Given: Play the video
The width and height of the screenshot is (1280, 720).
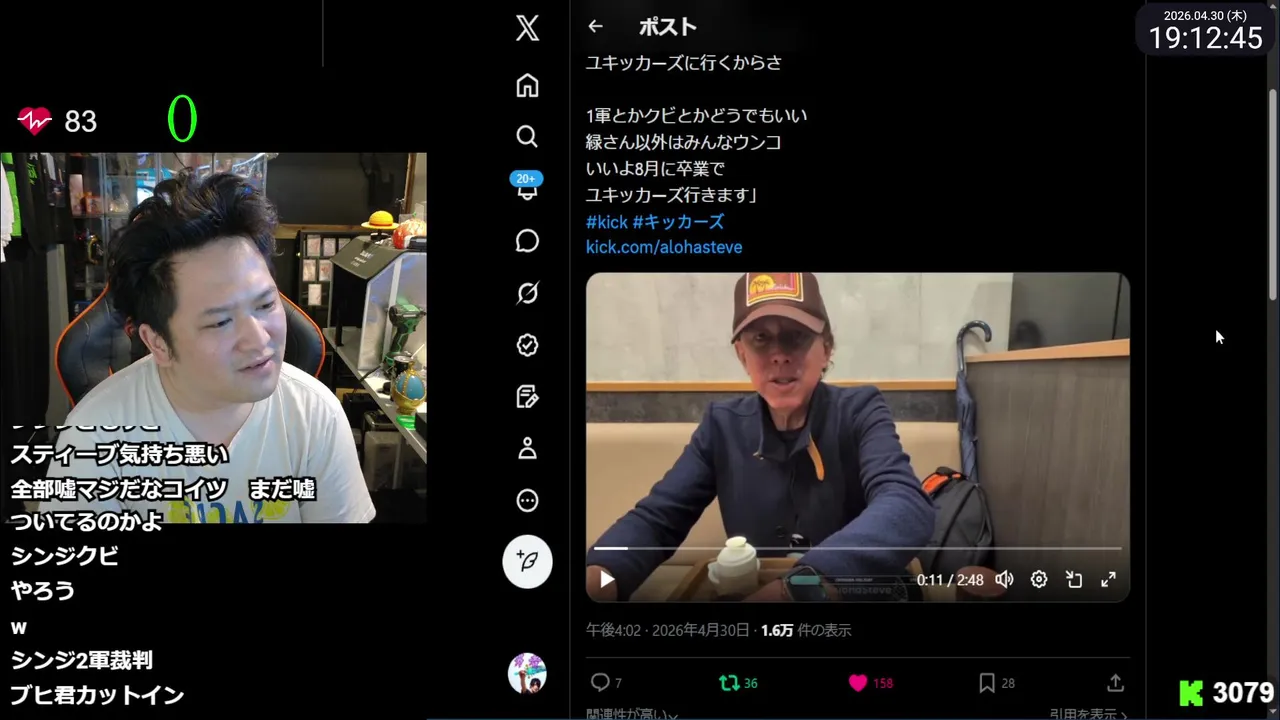Looking at the screenshot, I should click(607, 580).
